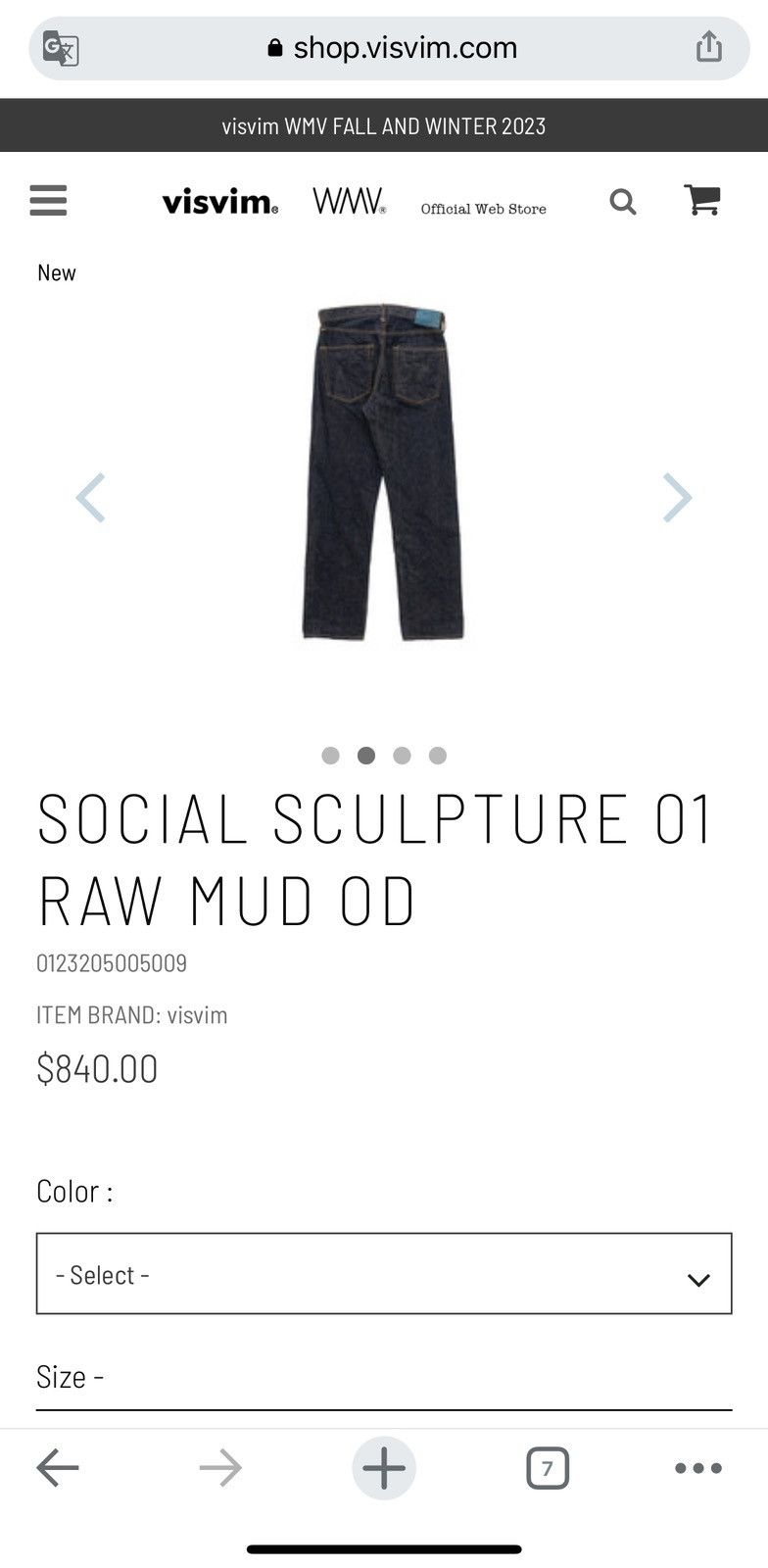Open the browser more options menu

698,1468
